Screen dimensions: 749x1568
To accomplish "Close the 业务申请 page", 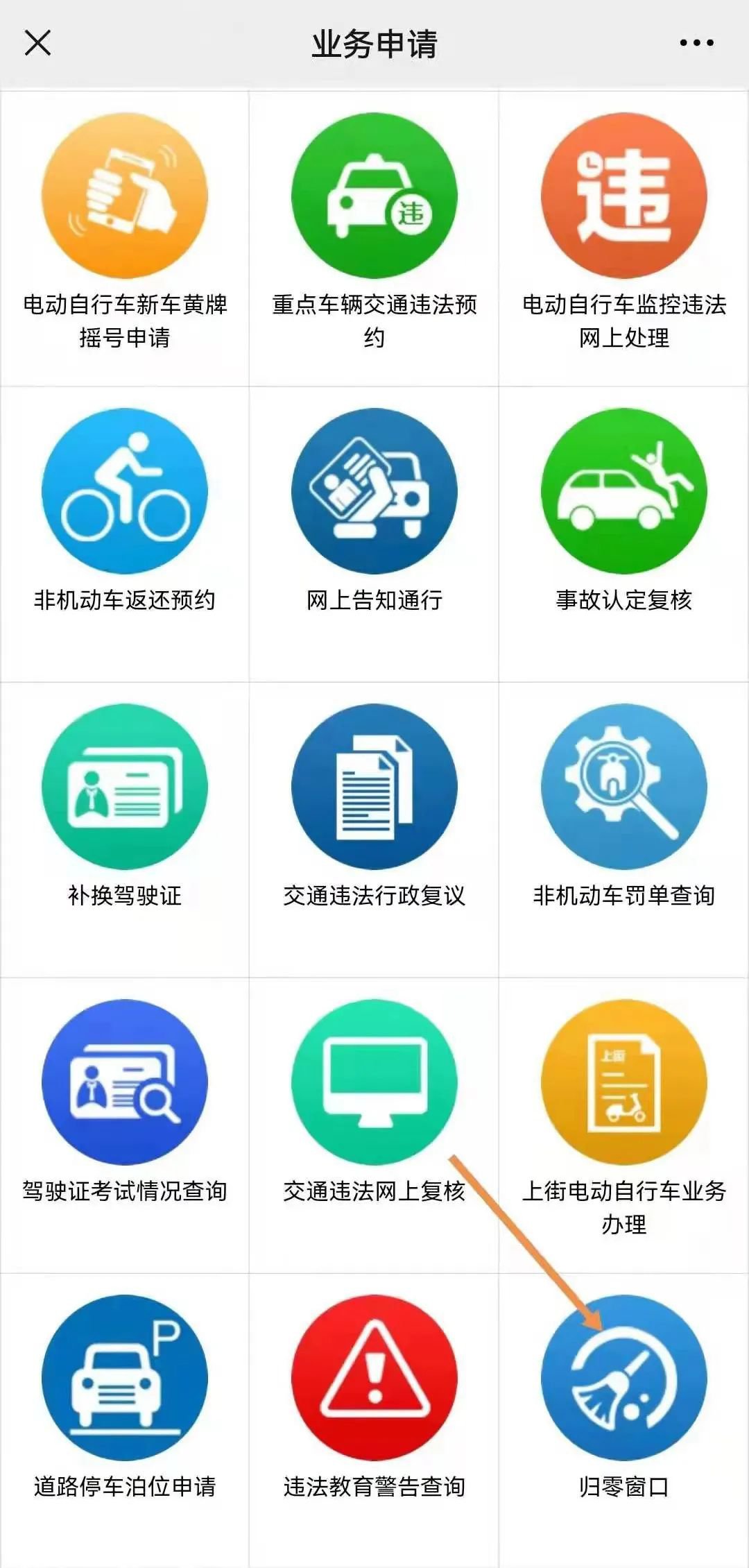I will point(37,43).
